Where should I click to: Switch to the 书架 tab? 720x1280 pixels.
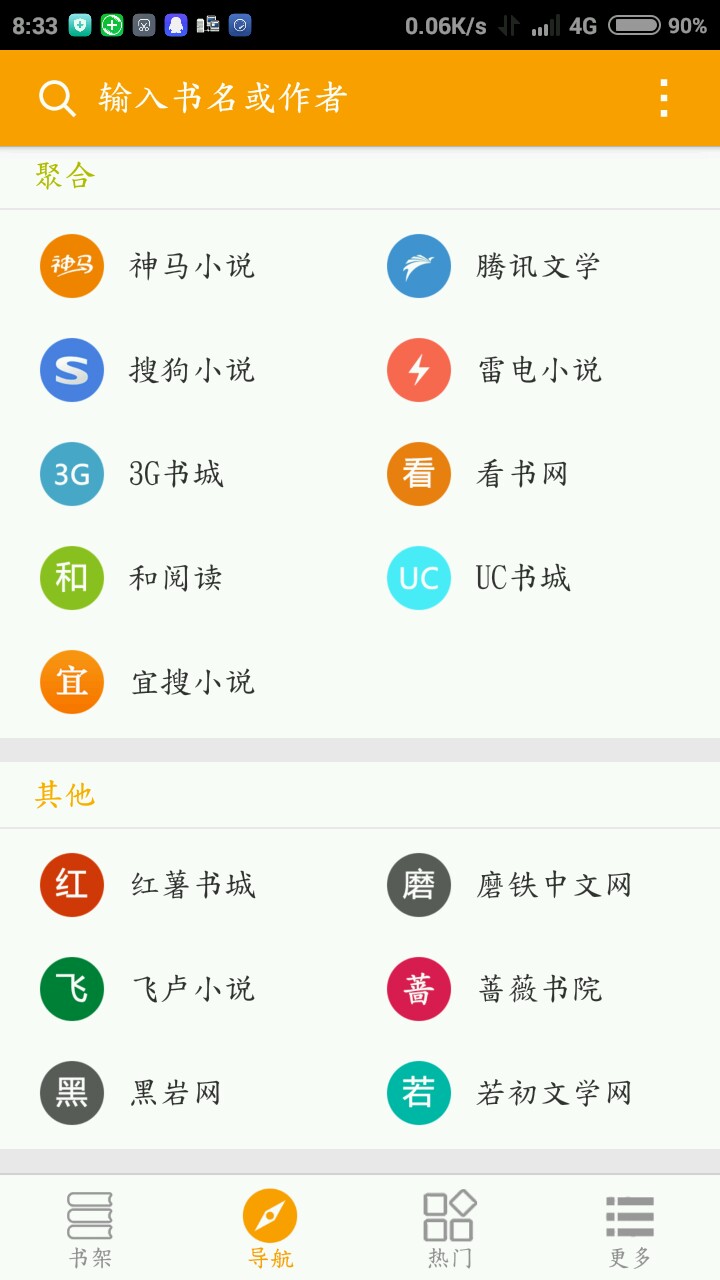pyautogui.click(x=90, y=1229)
